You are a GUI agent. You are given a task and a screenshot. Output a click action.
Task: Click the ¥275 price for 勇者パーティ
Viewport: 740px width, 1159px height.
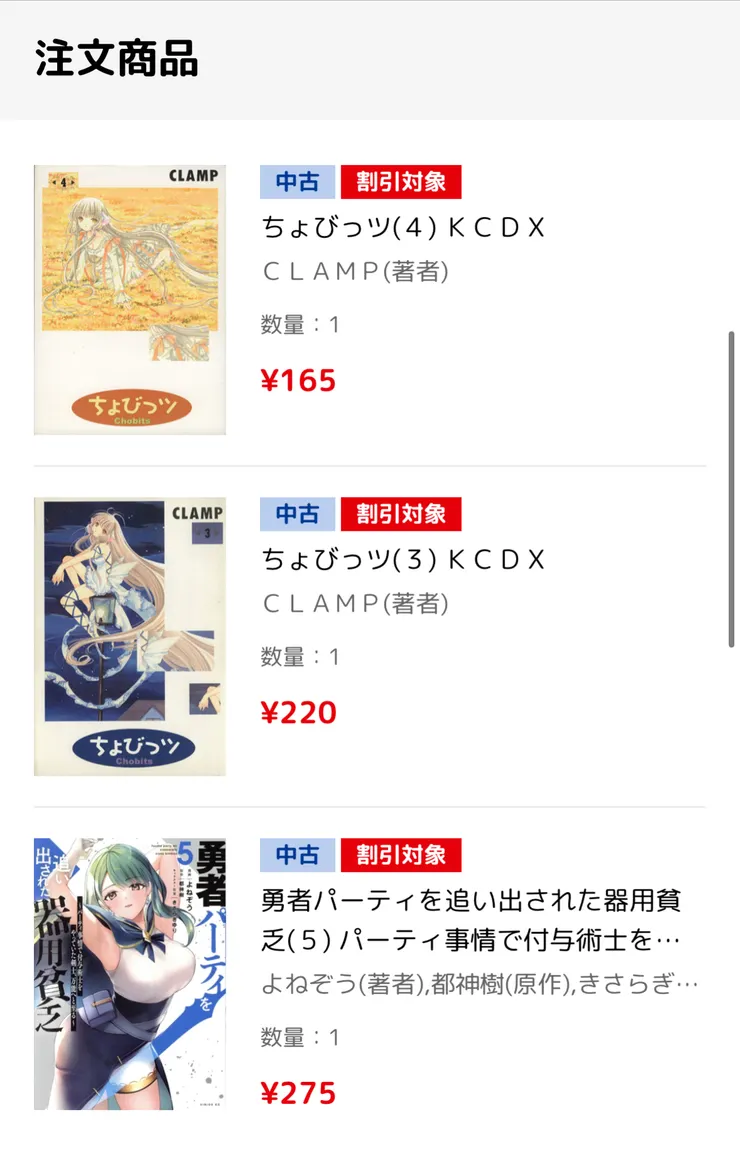[297, 1095]
